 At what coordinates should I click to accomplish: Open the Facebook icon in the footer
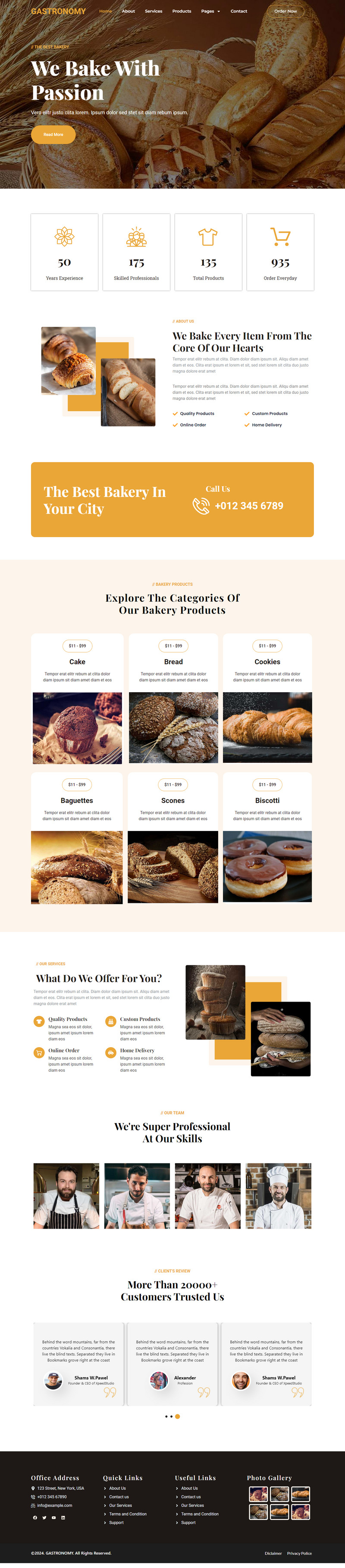coord(35,1518)
